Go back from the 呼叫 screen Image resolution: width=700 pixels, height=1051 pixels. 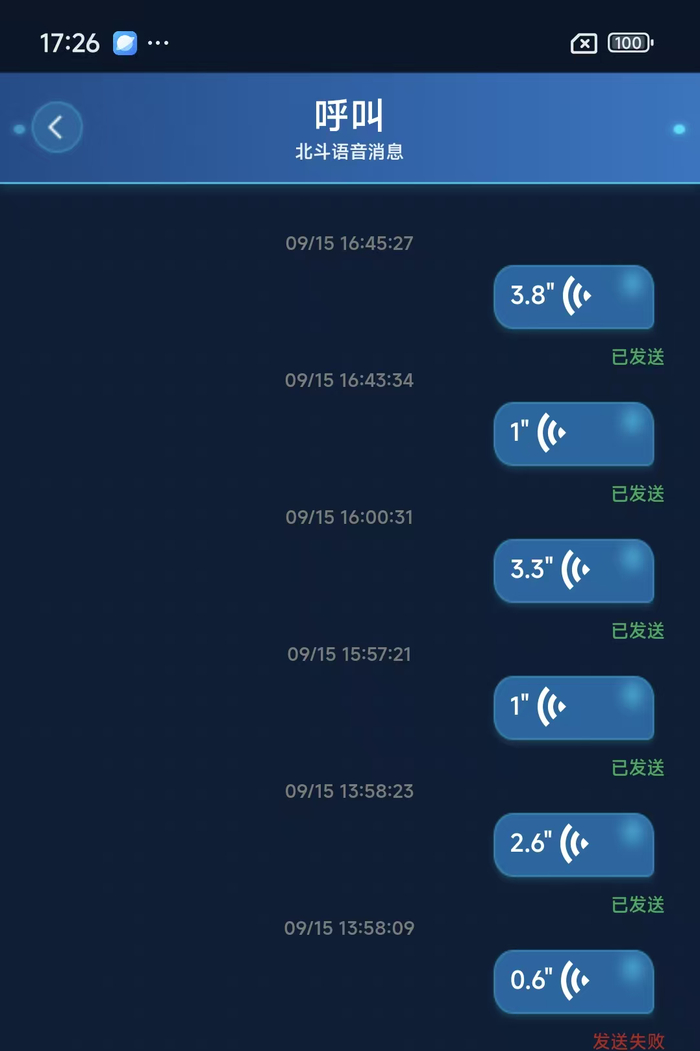tap(56, 128)
